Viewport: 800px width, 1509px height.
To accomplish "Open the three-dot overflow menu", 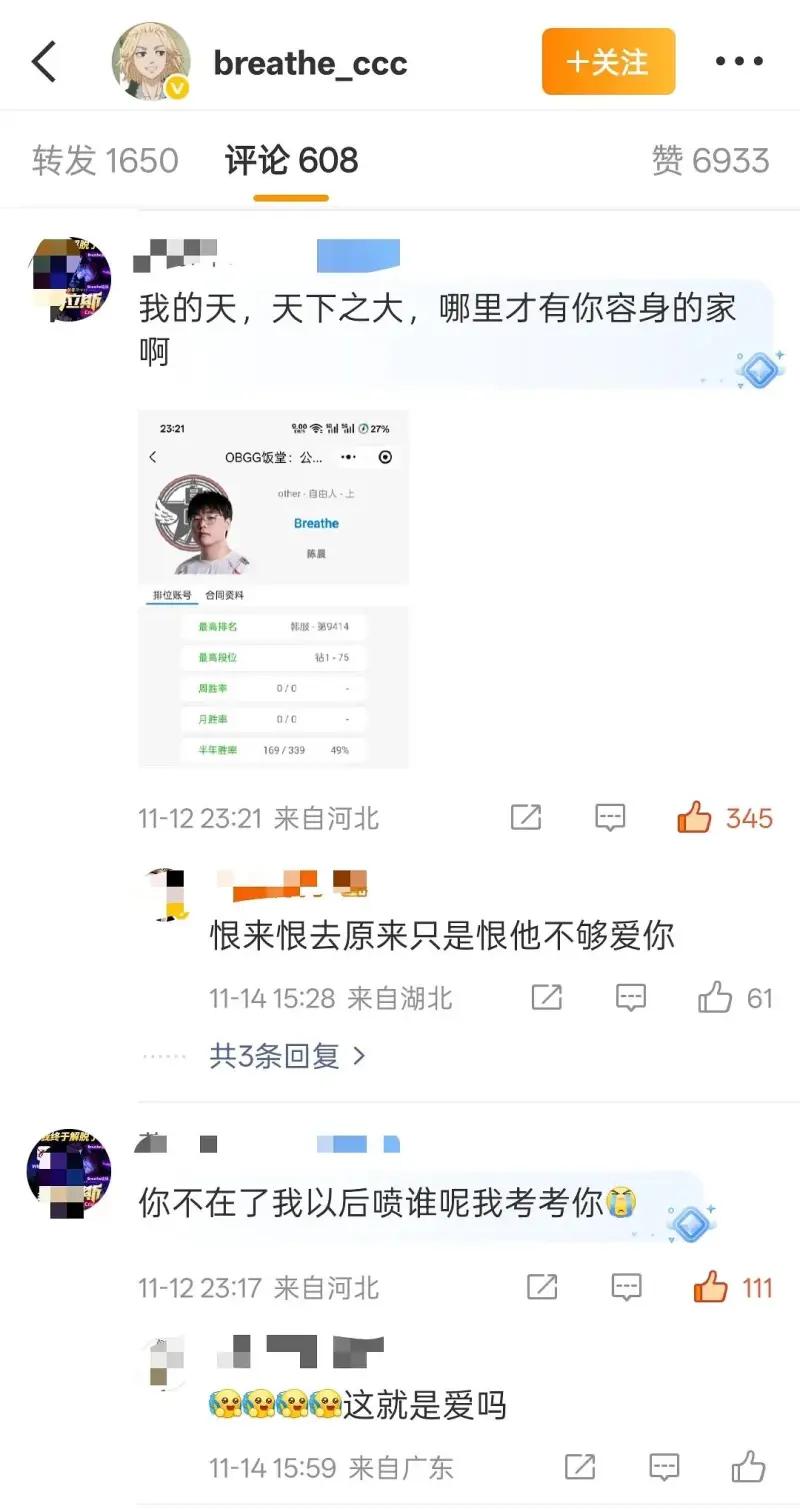I will 739,62.
